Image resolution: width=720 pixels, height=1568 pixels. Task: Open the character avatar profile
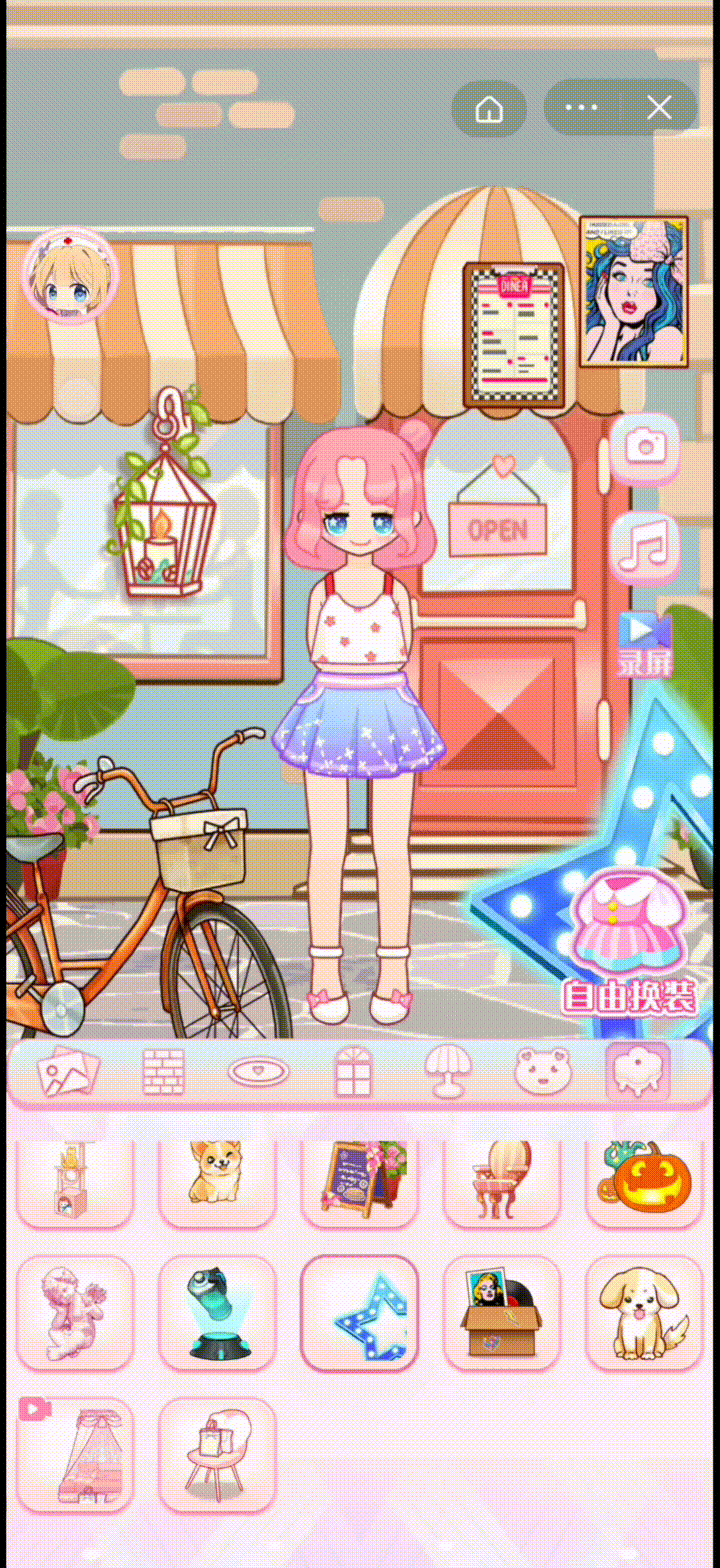(x=69, y=276)
